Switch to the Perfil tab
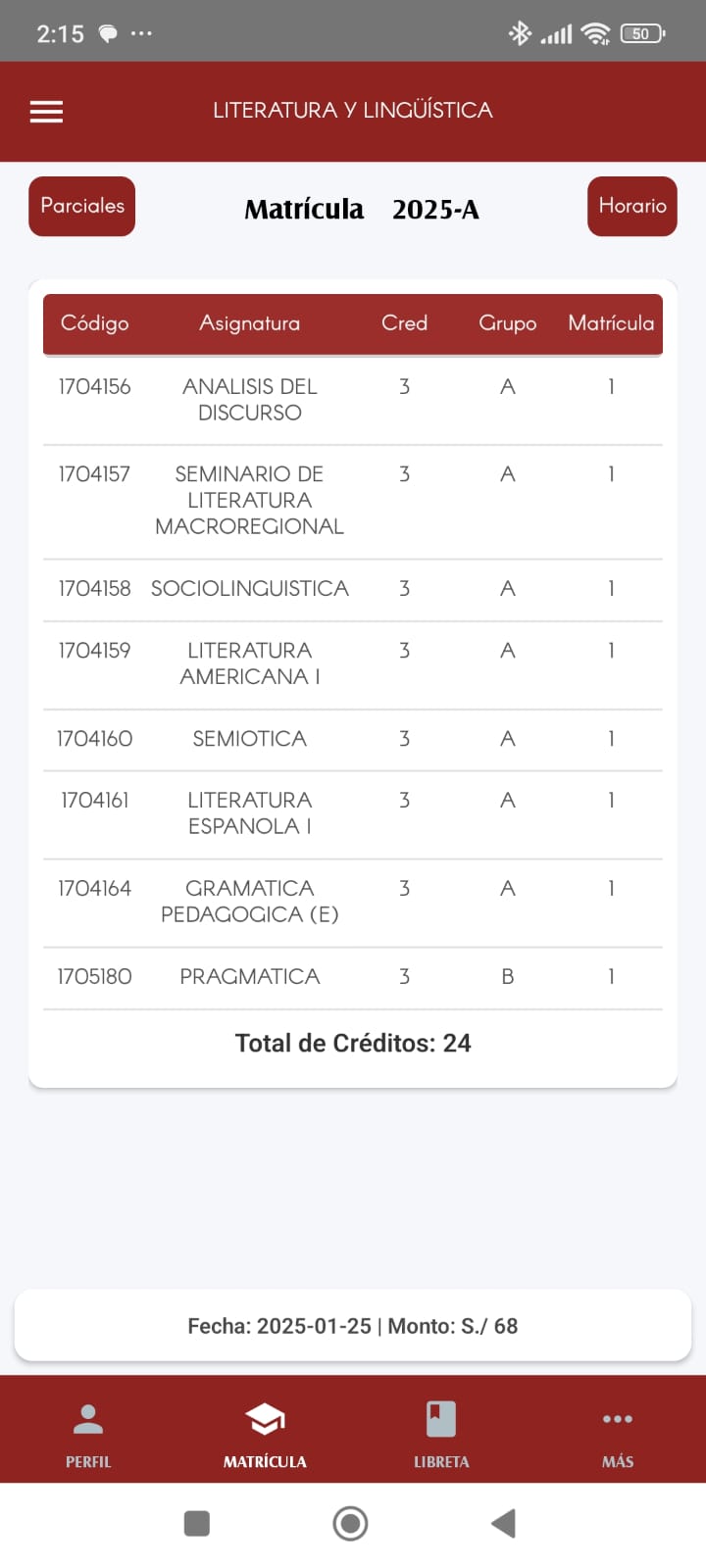 coord(88,1435)
